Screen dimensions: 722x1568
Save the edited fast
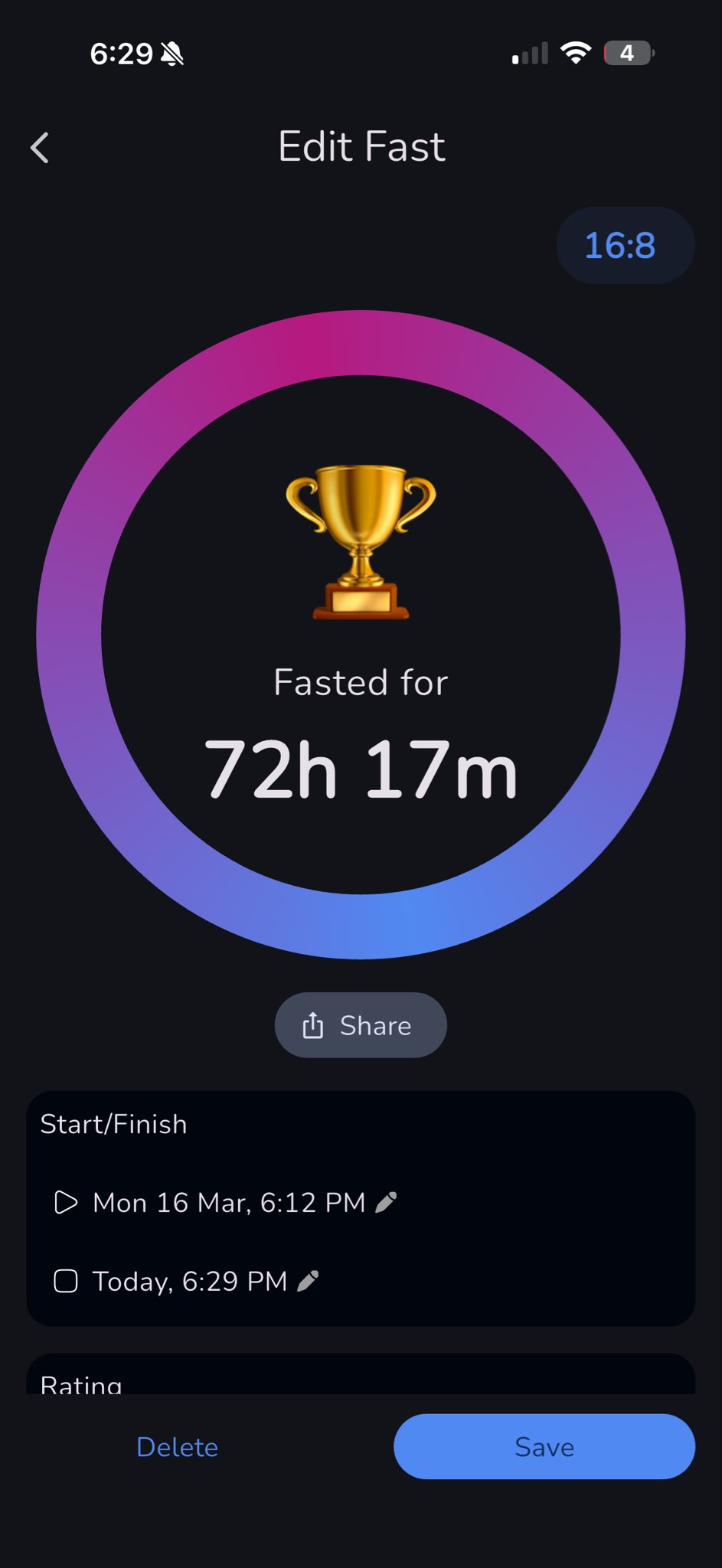[x=544, y=1446]
